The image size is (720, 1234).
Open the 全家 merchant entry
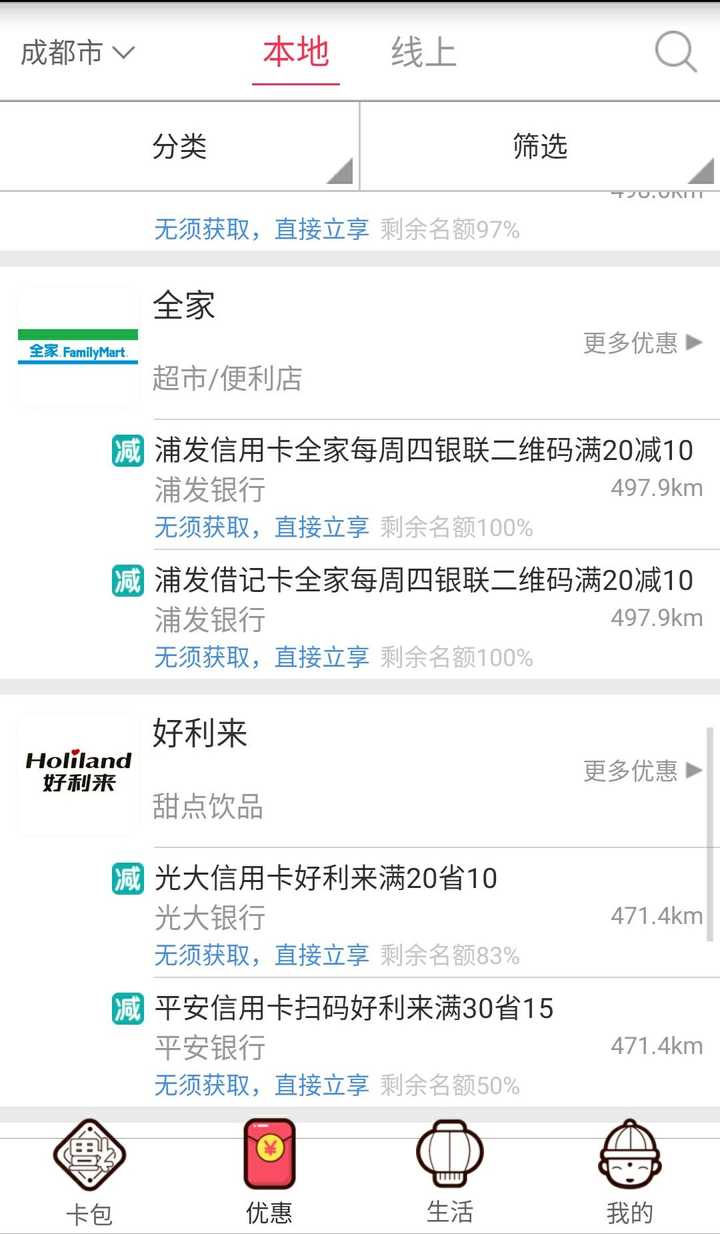point(360,343)
